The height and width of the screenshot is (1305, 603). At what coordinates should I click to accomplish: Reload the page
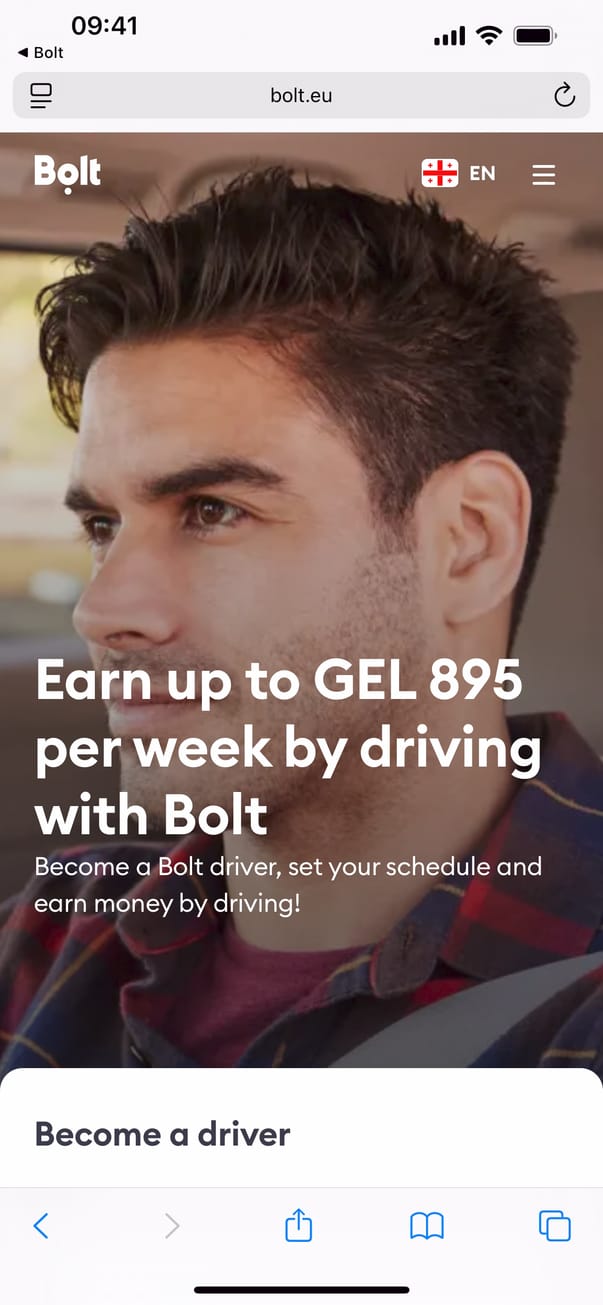point(564,96)
